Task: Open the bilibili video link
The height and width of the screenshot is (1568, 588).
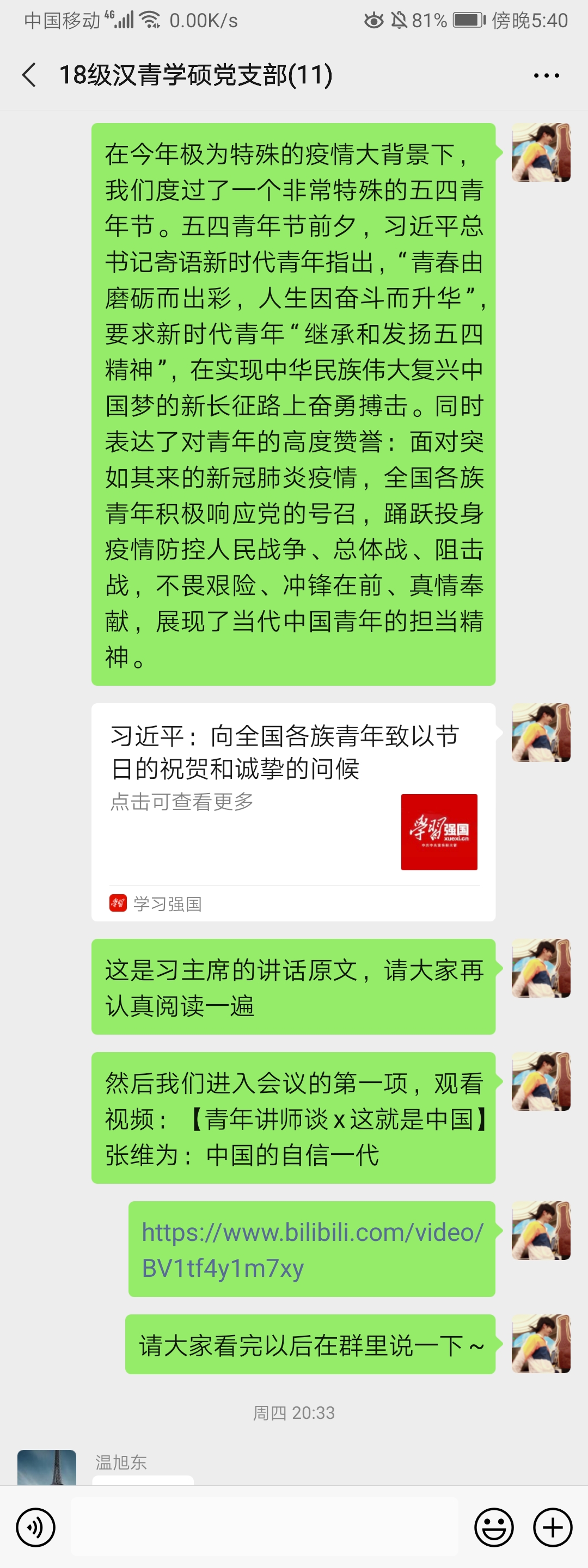Action: tap(311, 1249)
